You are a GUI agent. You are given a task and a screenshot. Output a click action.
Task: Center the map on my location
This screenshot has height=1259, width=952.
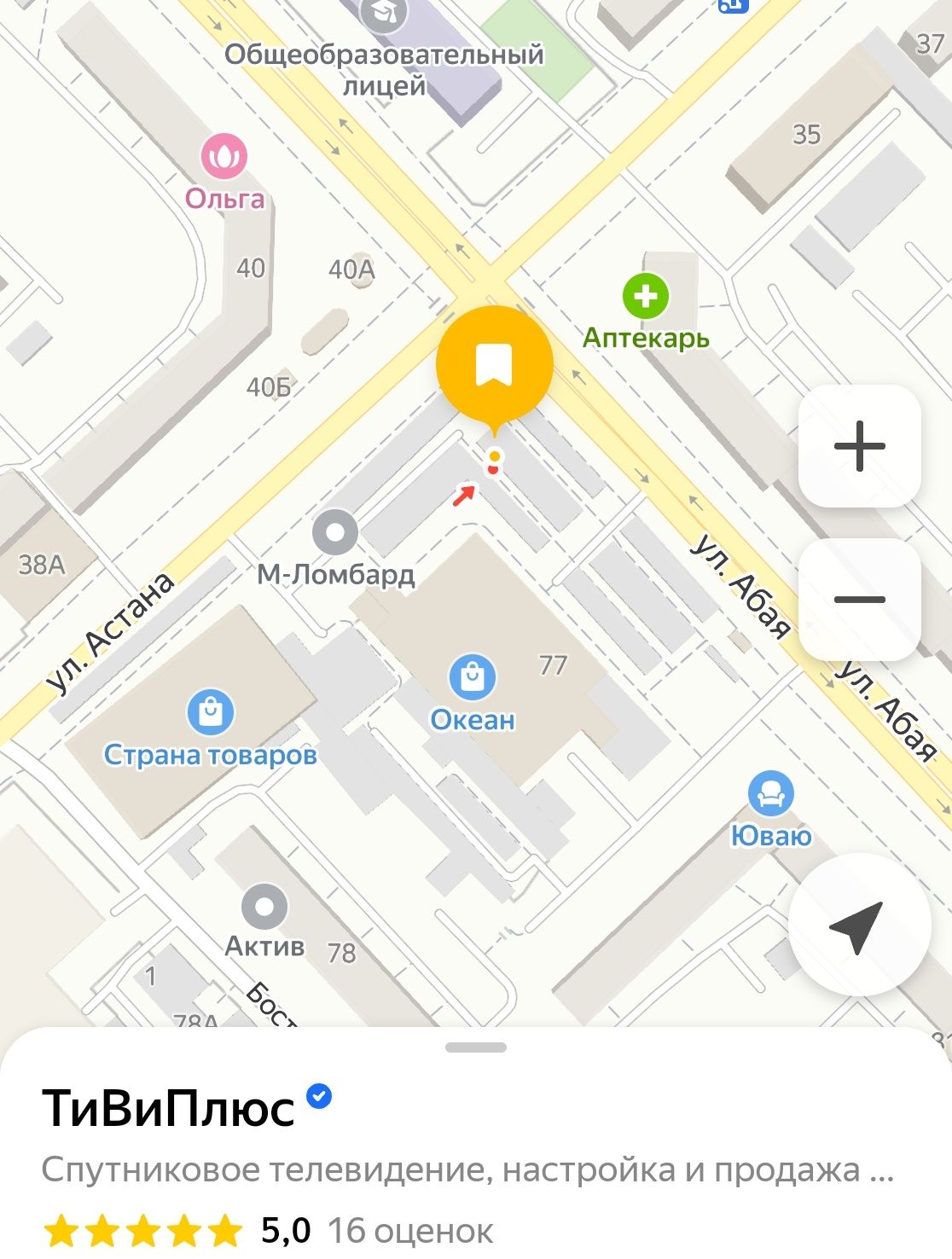click(857, 925)
